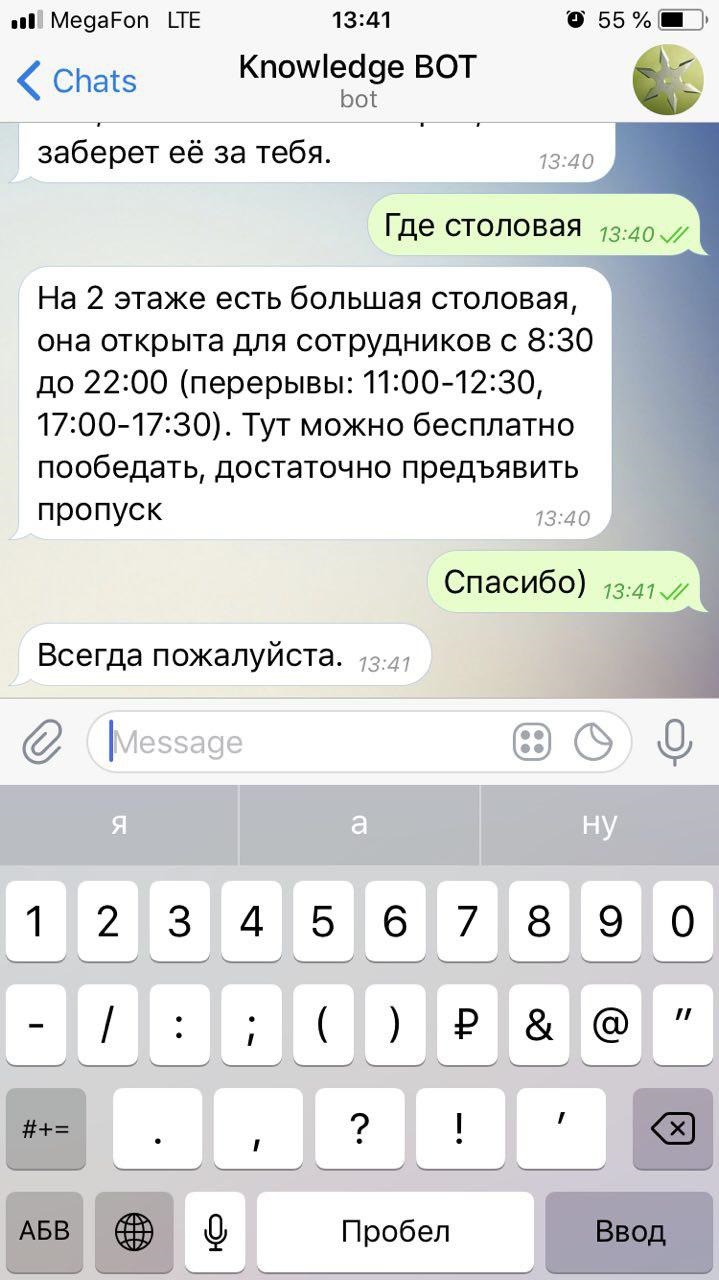719x1280 pixels.
Task: Go back to Chats list
Action: click(x=76, y=80)
